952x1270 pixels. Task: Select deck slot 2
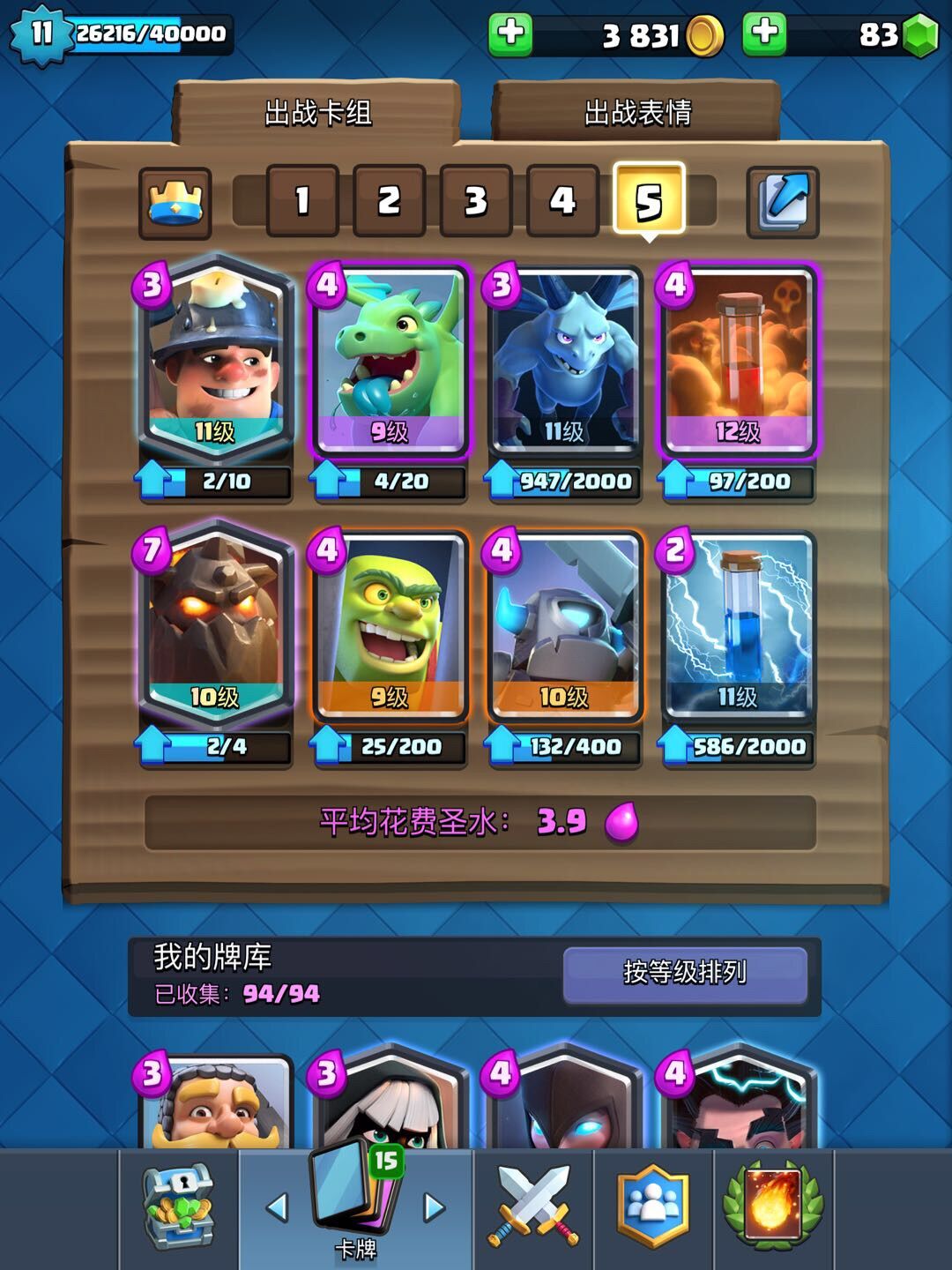(389, 202)
